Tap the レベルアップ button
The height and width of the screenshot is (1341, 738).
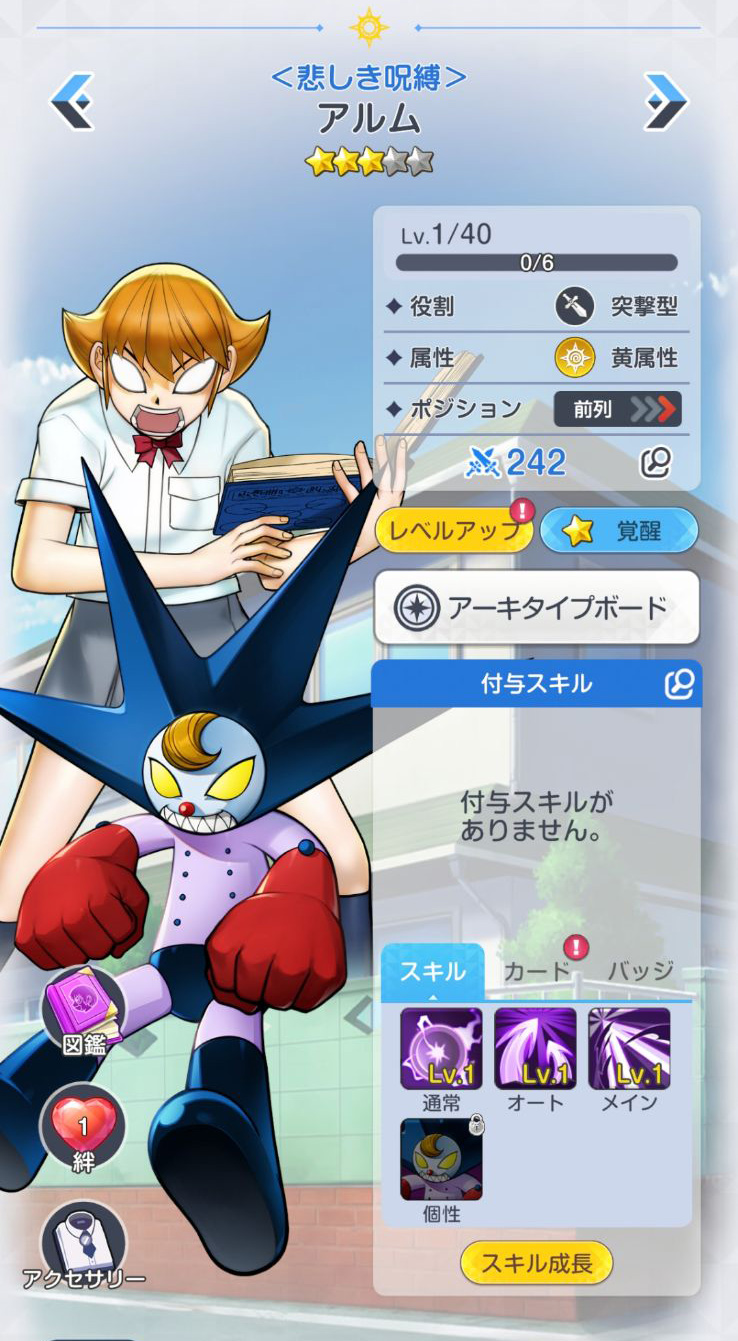click(x=454, y=530)
